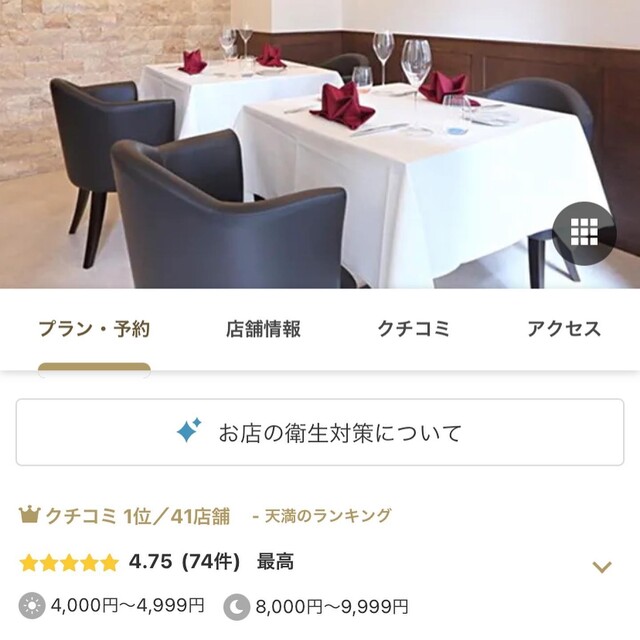Switch to the 店舗情報 tab
640x640 pixels.
(x=263, y=329)
